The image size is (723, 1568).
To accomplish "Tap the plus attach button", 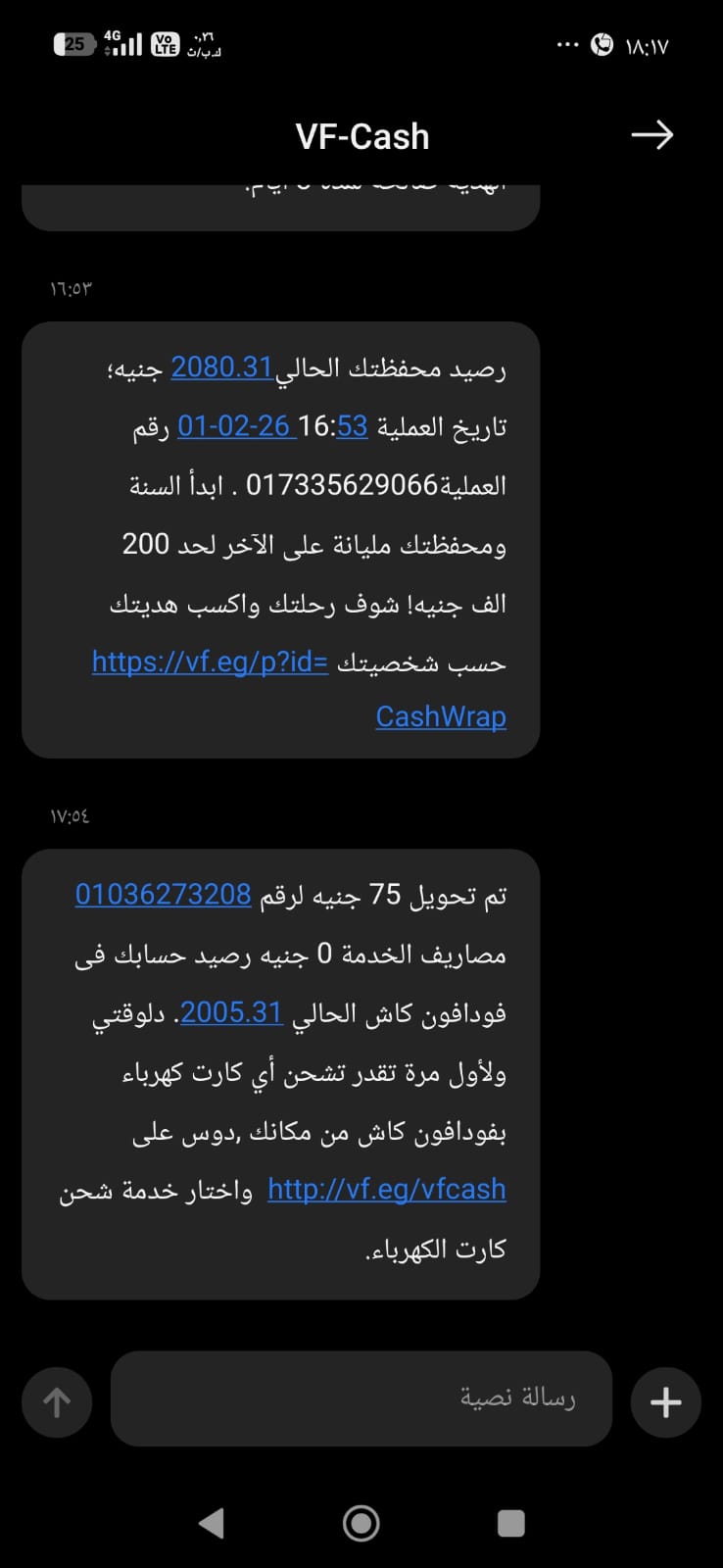I will click(666, 1402).
